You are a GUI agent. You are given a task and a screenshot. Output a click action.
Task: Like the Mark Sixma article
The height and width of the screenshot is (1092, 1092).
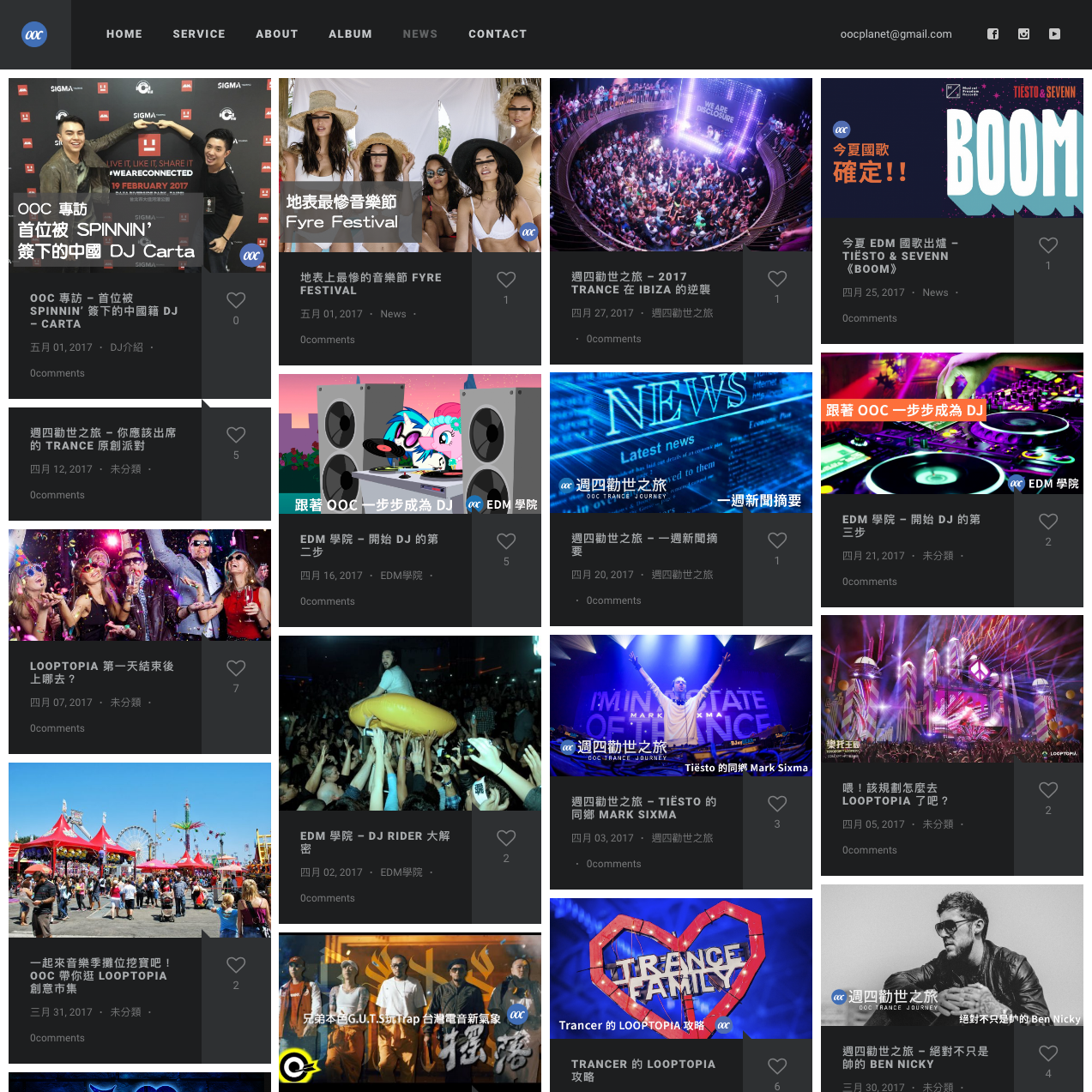coord(777,804)
